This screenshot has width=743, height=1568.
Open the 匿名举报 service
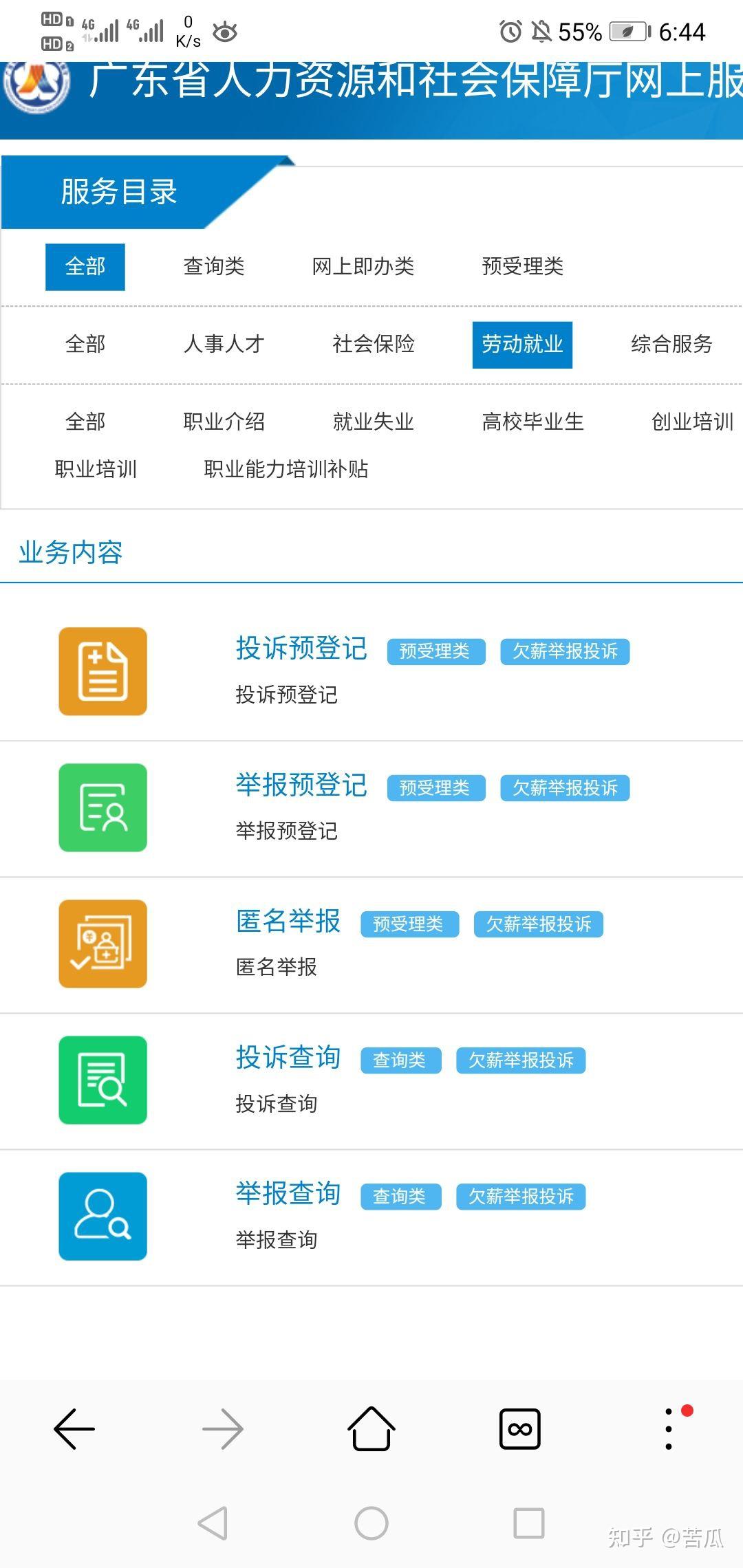[288, 921]
